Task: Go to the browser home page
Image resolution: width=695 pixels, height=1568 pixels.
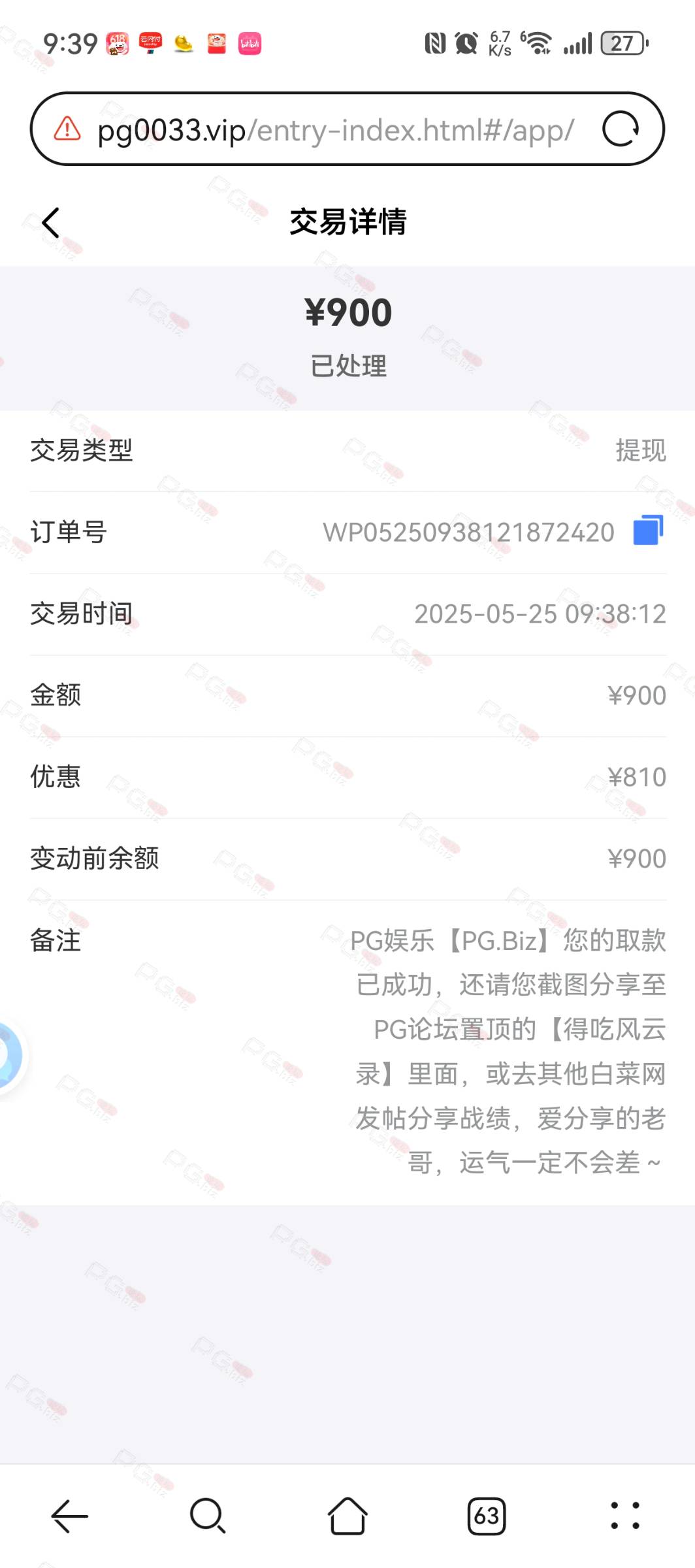Action: (347, 1516)
